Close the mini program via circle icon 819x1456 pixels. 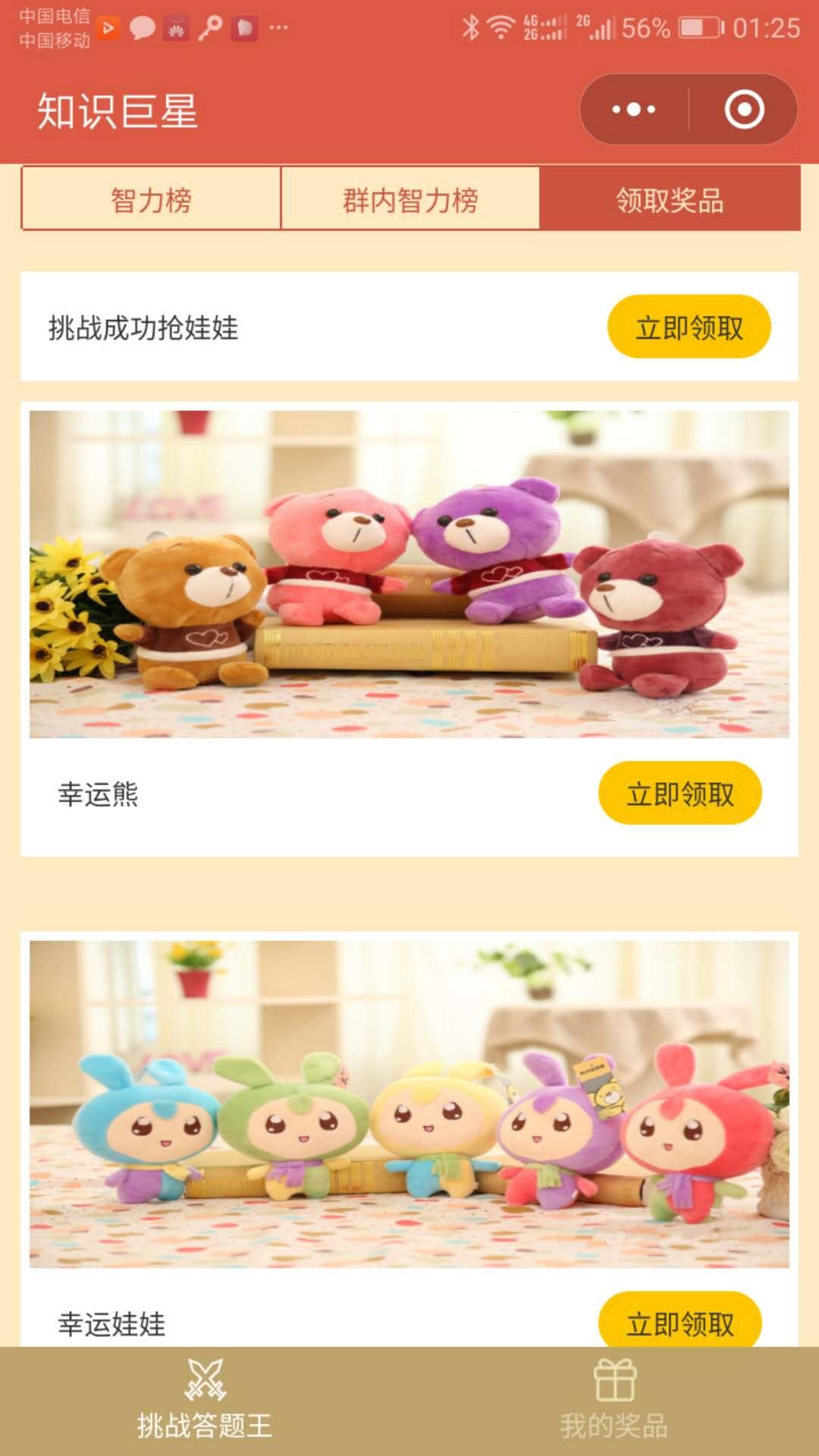744,109
